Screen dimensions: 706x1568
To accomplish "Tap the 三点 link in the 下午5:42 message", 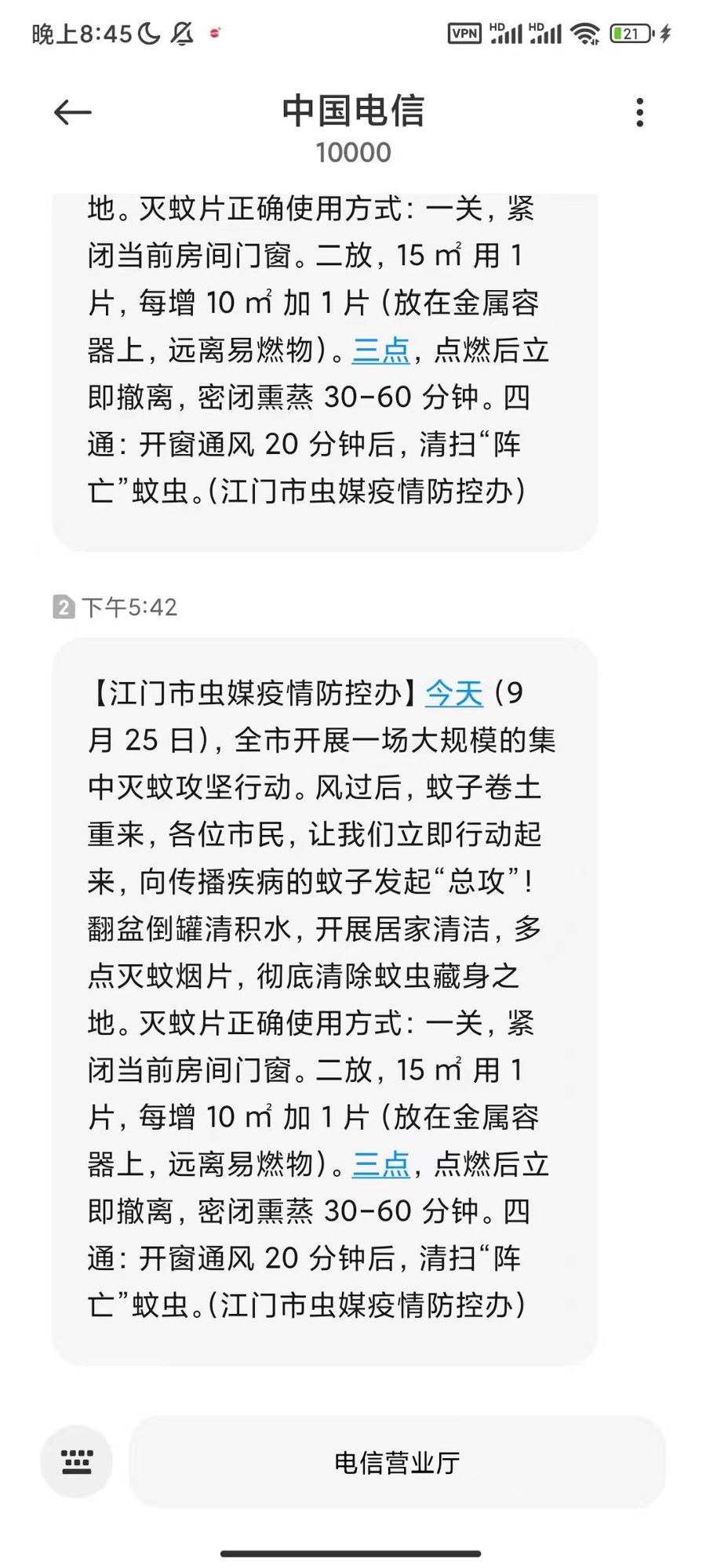I will tap(381, 1165).
